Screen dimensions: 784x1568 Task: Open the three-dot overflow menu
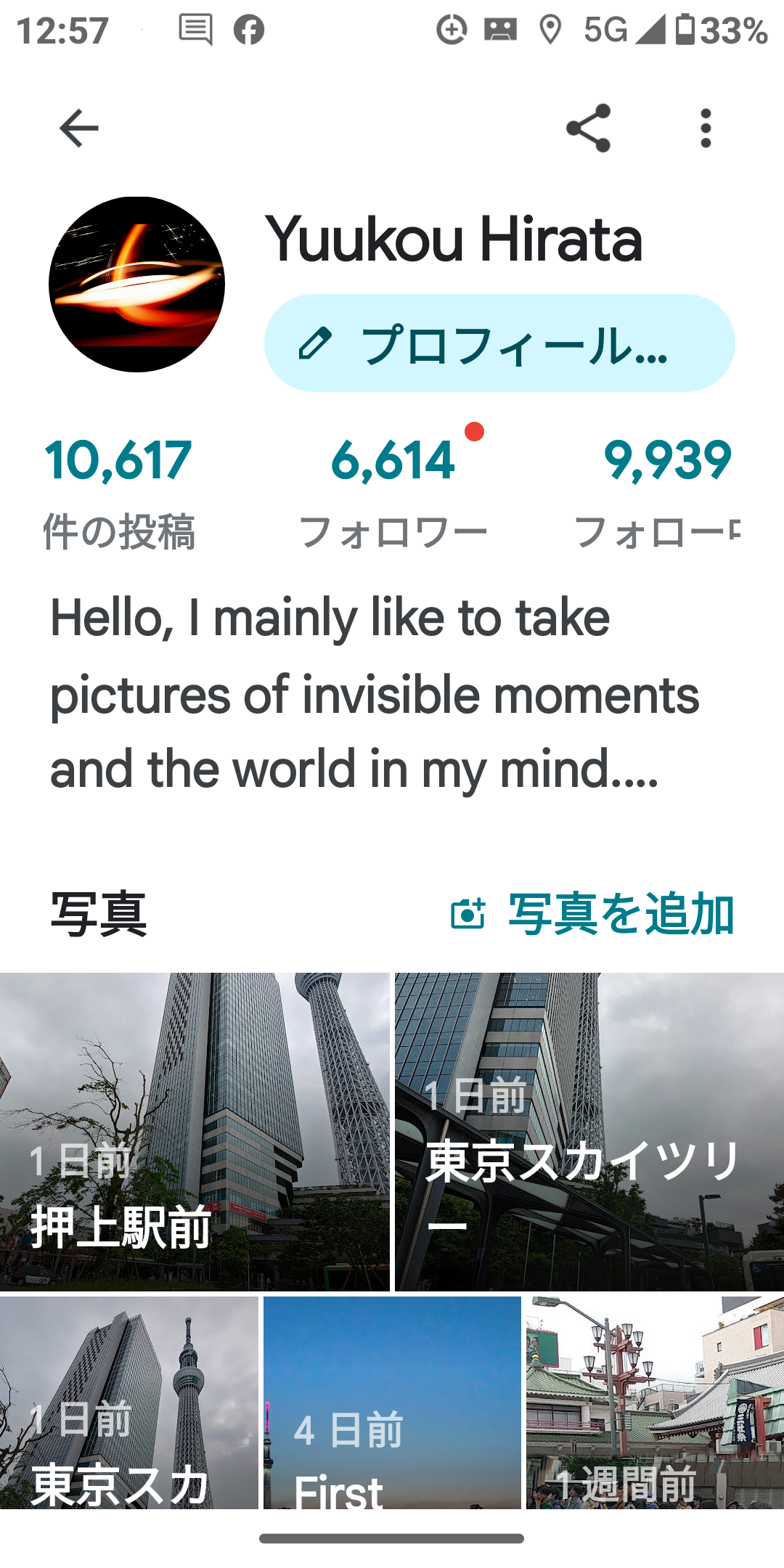pyautogui.click(x=706, y=128)
